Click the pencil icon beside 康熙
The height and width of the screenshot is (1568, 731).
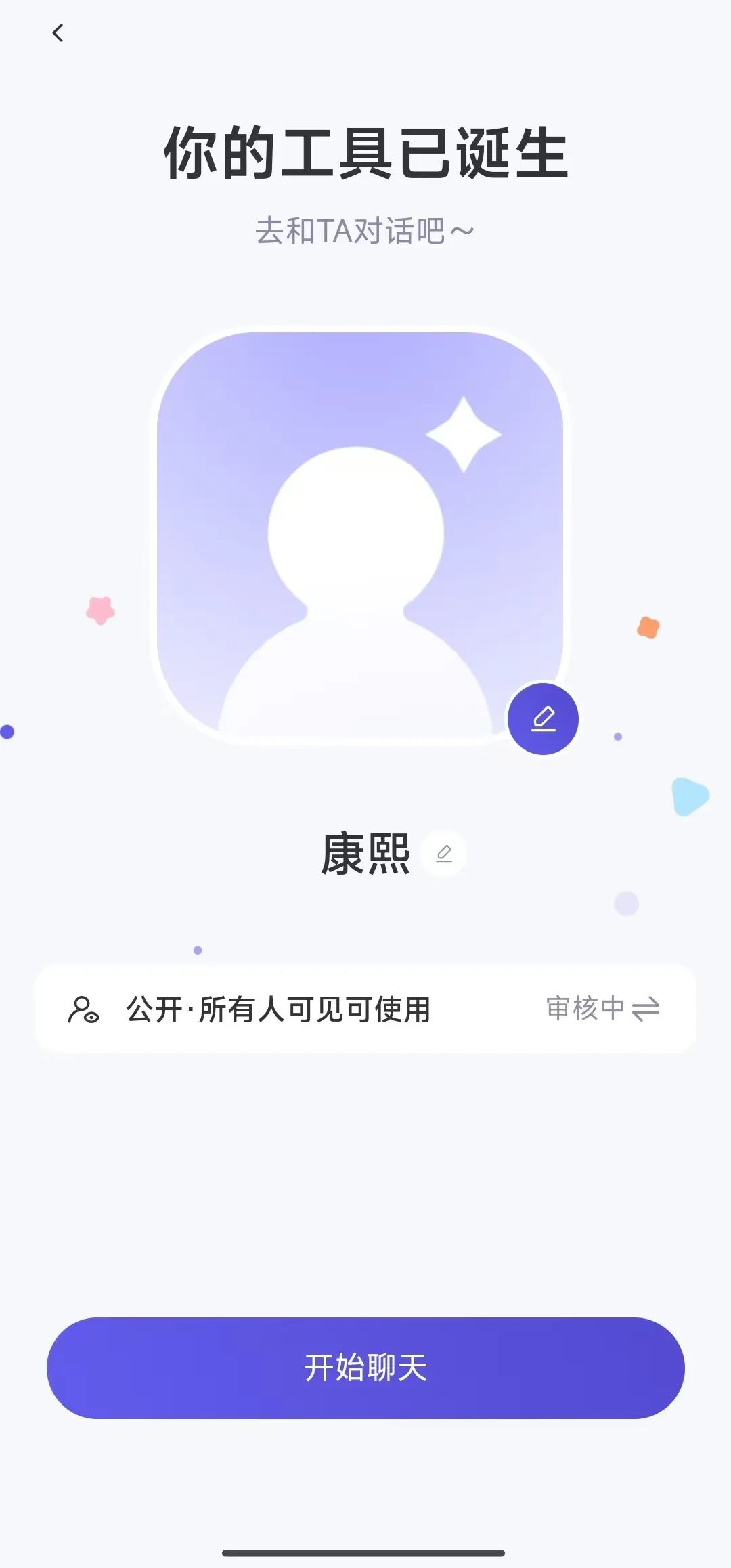click(x=443, y=853)
